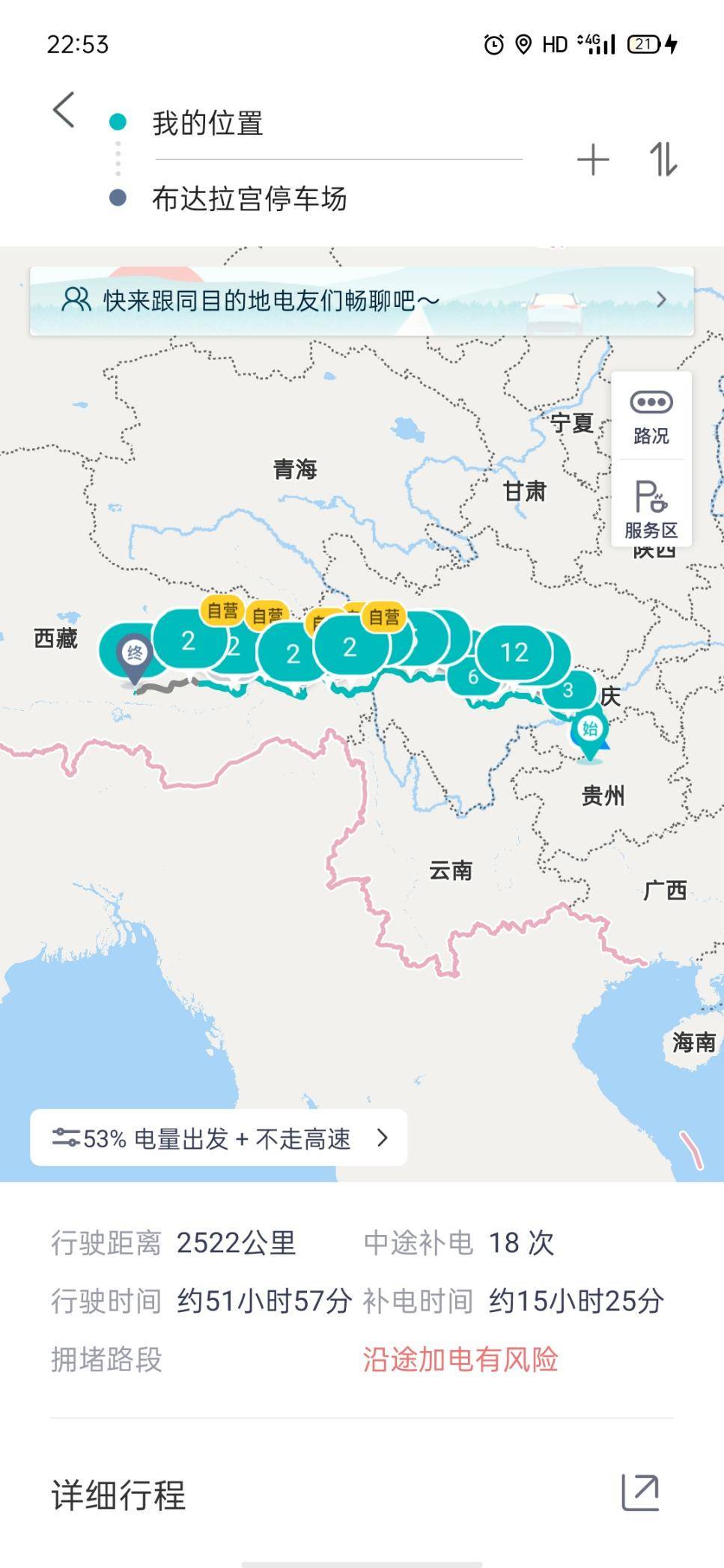Viewport: 724px width, 1568px height.
Task: Add a waypoint with the plus icon
Action: tap(593, 160)
